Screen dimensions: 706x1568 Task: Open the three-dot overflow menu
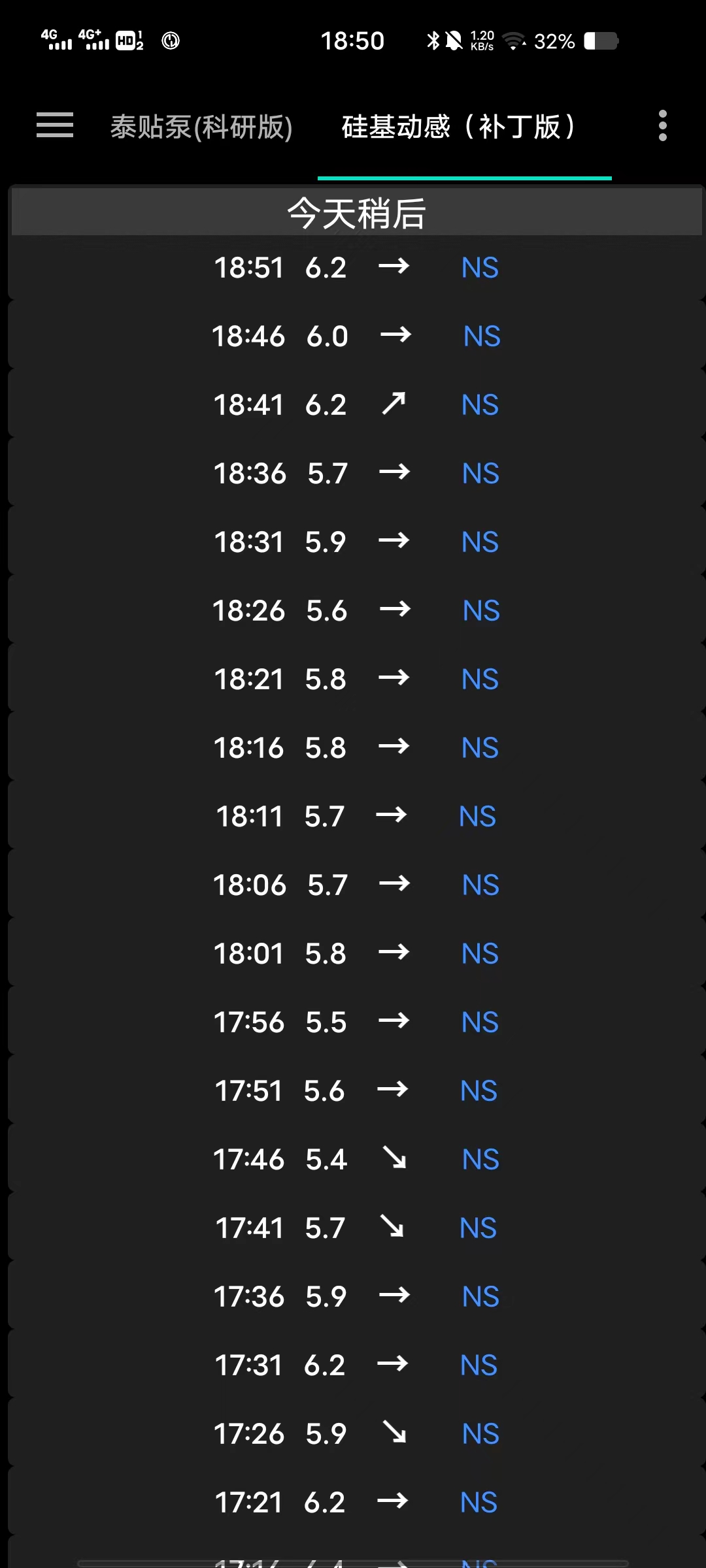(663, 125)
